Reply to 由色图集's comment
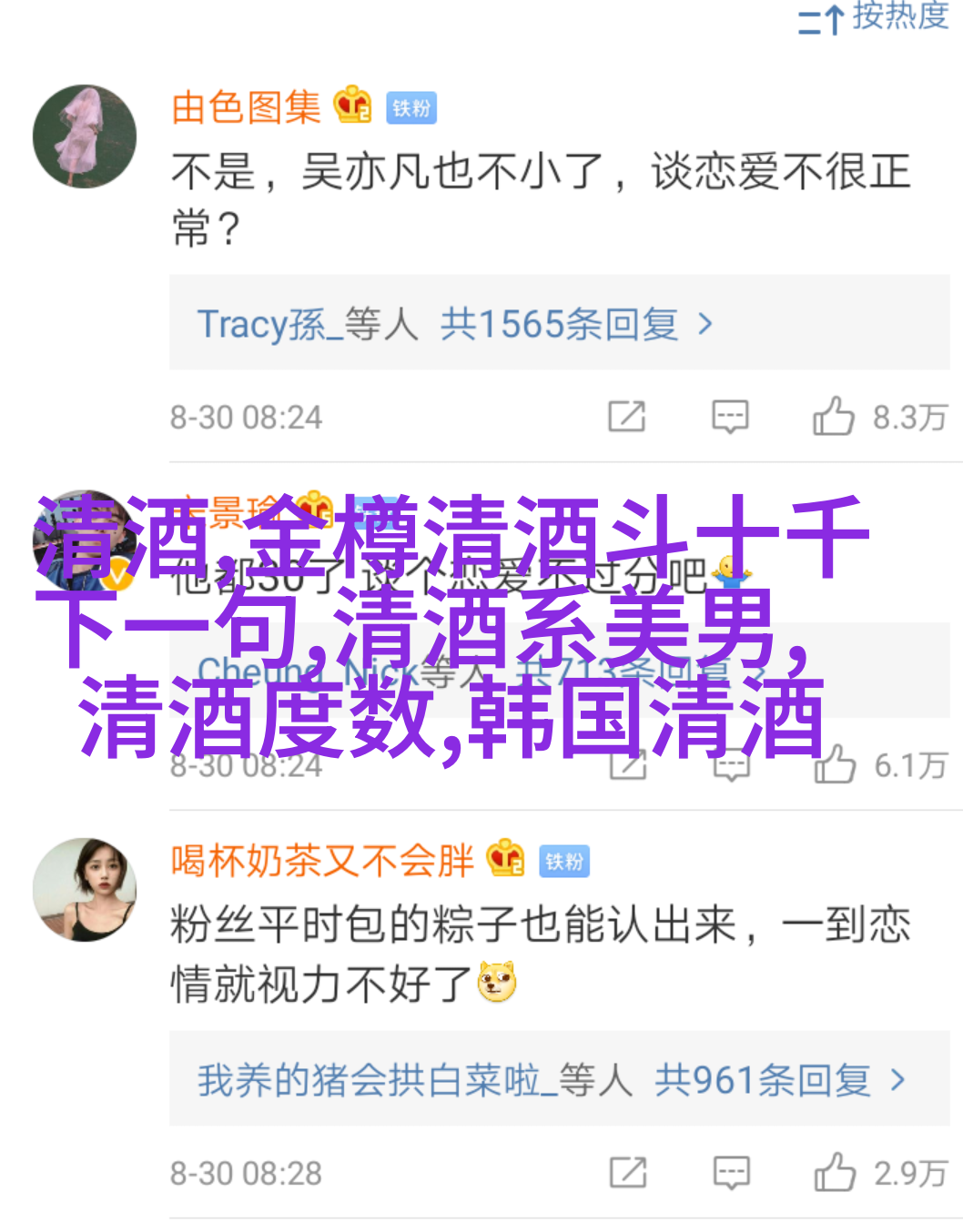 (730, 417)
